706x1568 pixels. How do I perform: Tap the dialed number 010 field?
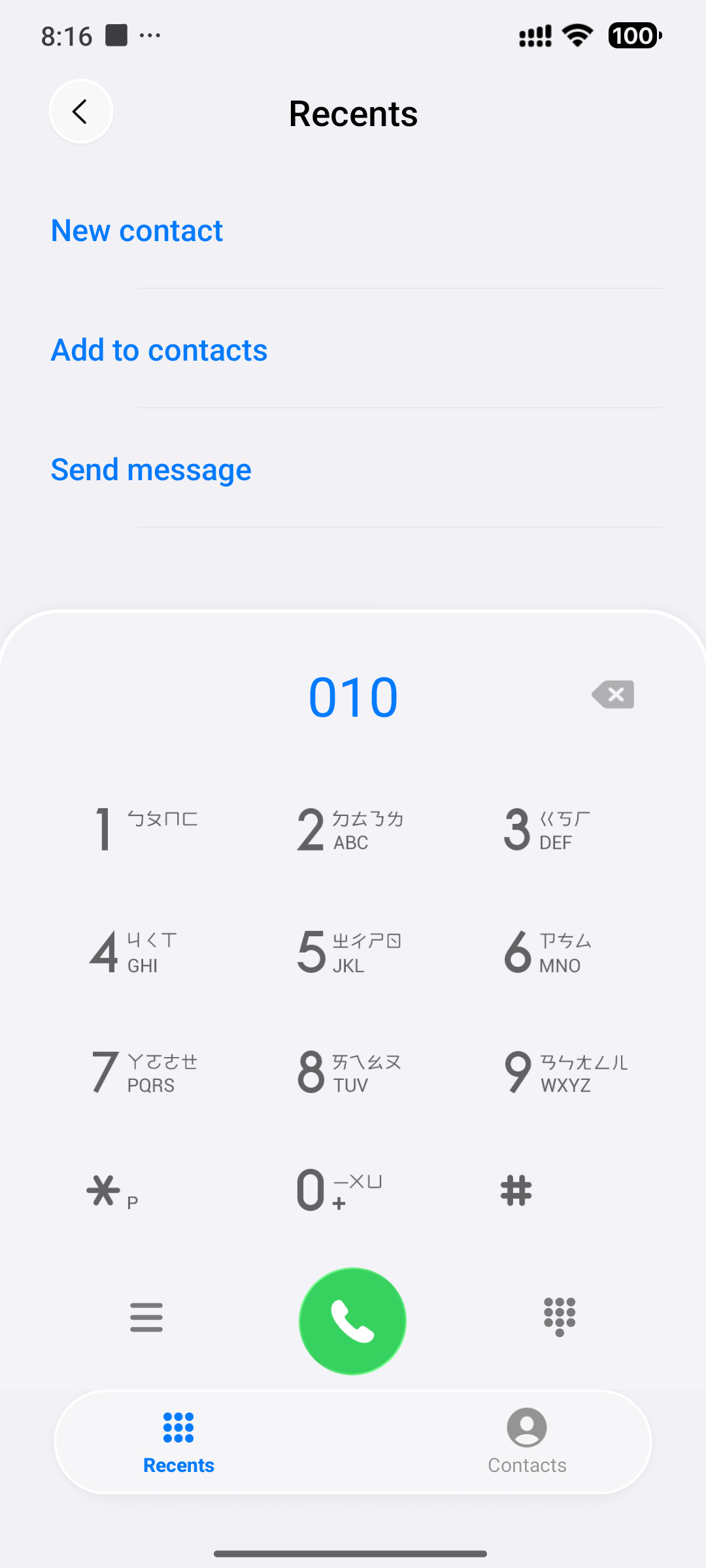tap(352, 696)
